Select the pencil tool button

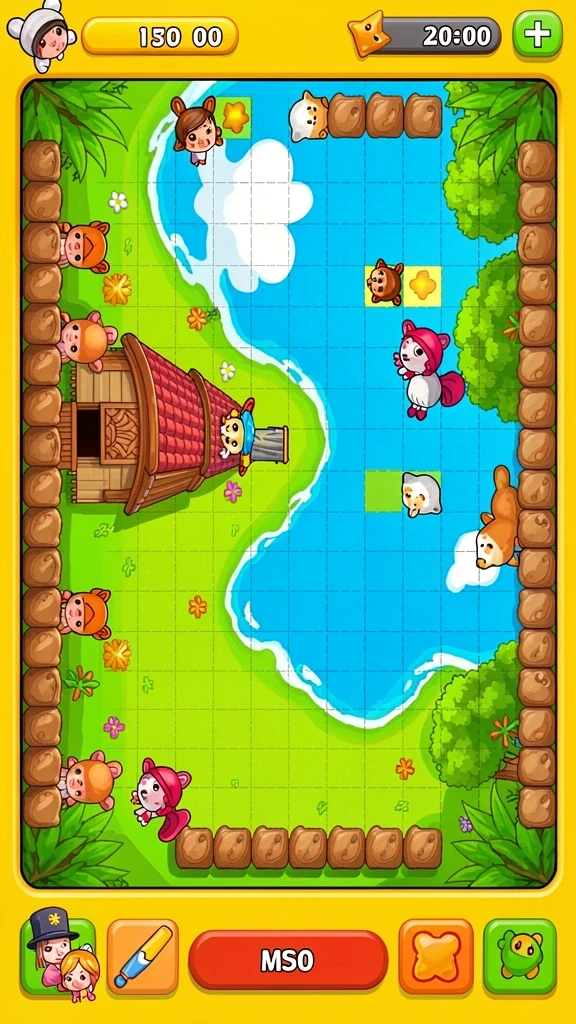[x=142, y=957]
